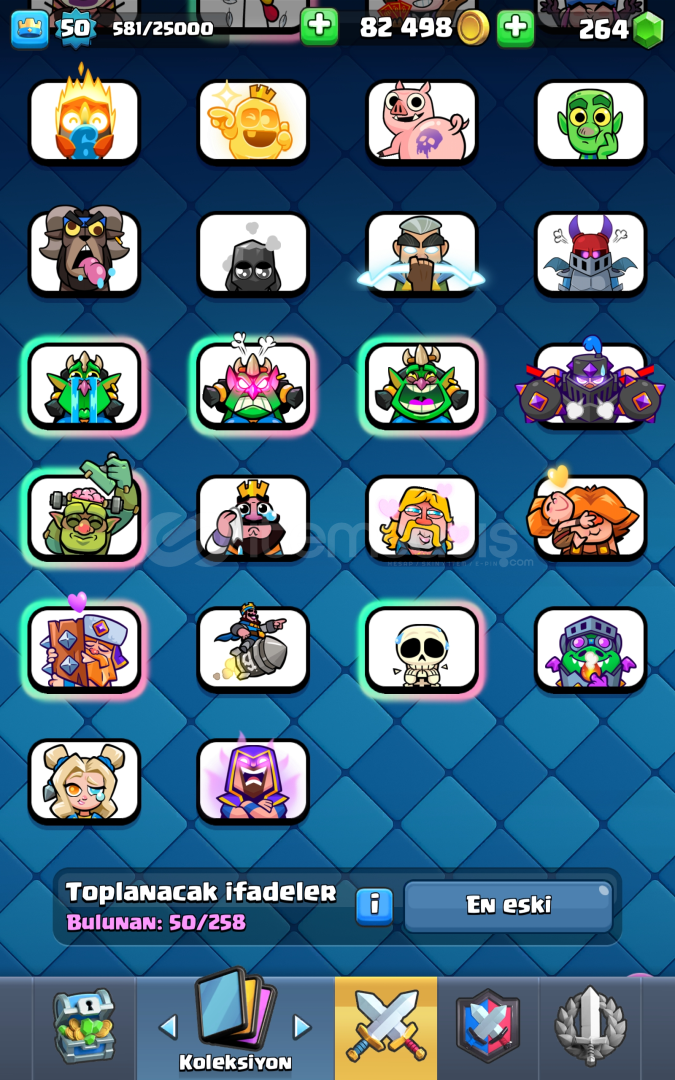Select the purple hooded witch emote
Screen dimensions: 675x1080
click(253, 780)
